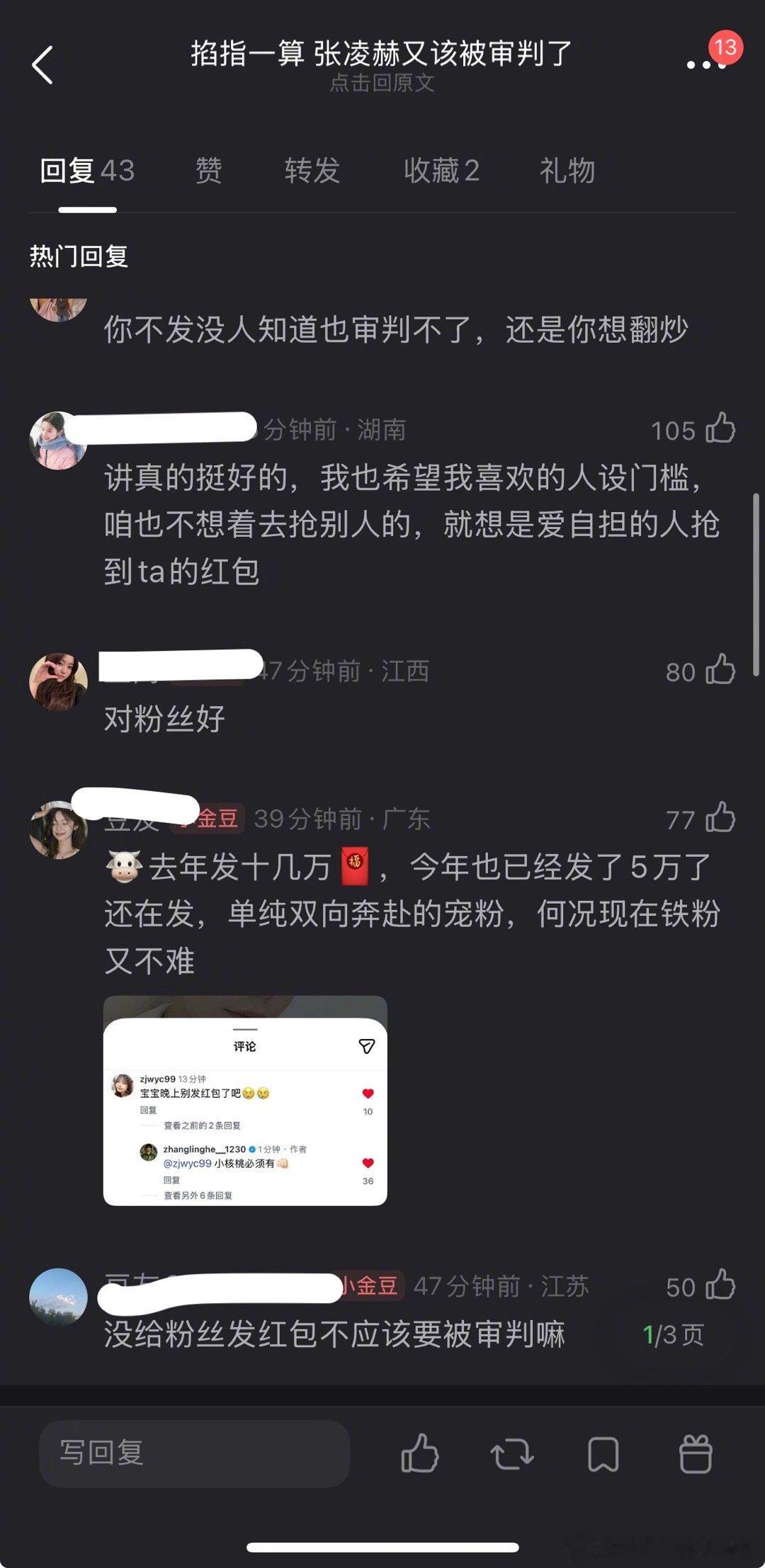The height and width of the screenshot is (1568, 765).
Task: Tap the back arrow at top left
Action: [45, 65]
